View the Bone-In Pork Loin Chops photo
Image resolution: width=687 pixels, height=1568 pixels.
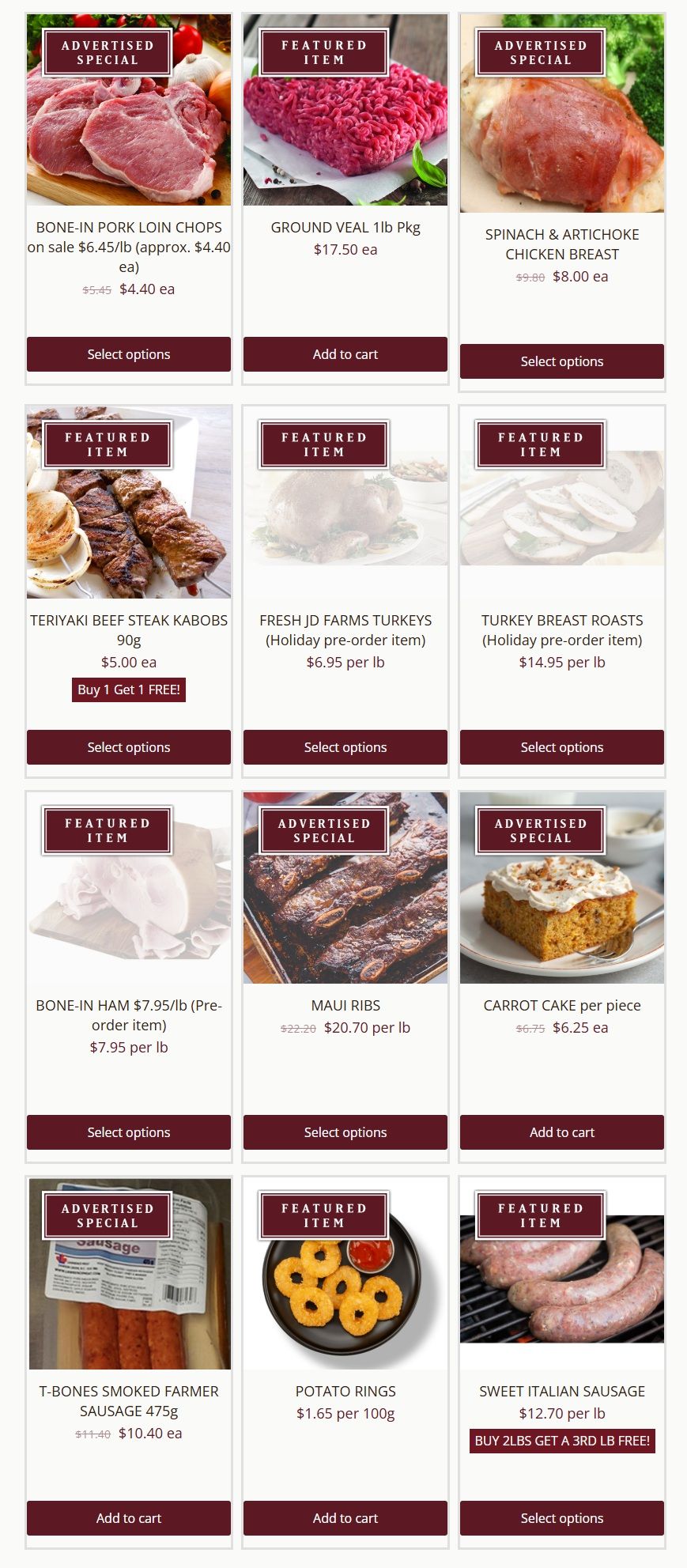(128, 134)
